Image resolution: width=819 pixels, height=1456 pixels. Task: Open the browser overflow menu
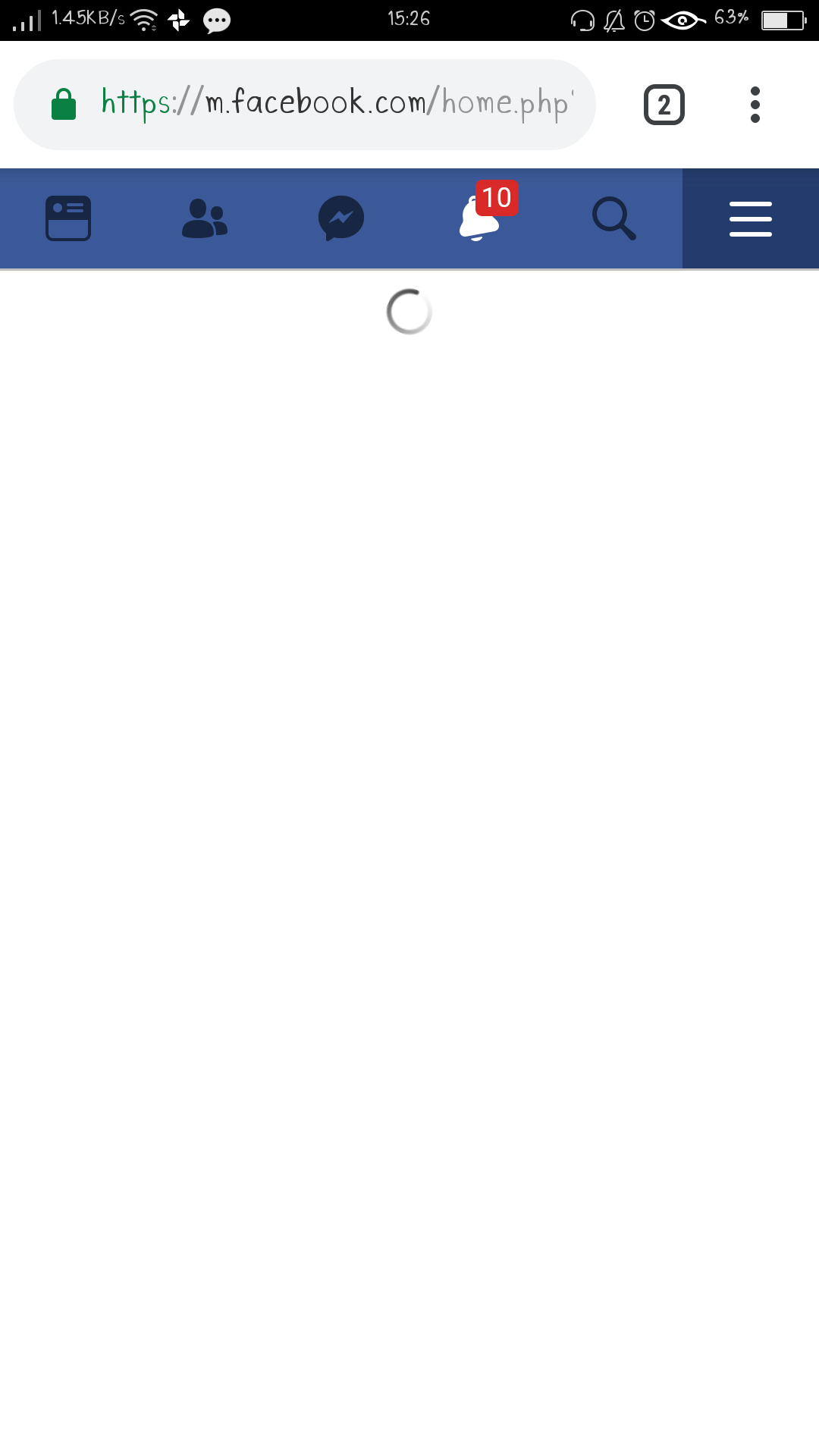click(755, 105)
